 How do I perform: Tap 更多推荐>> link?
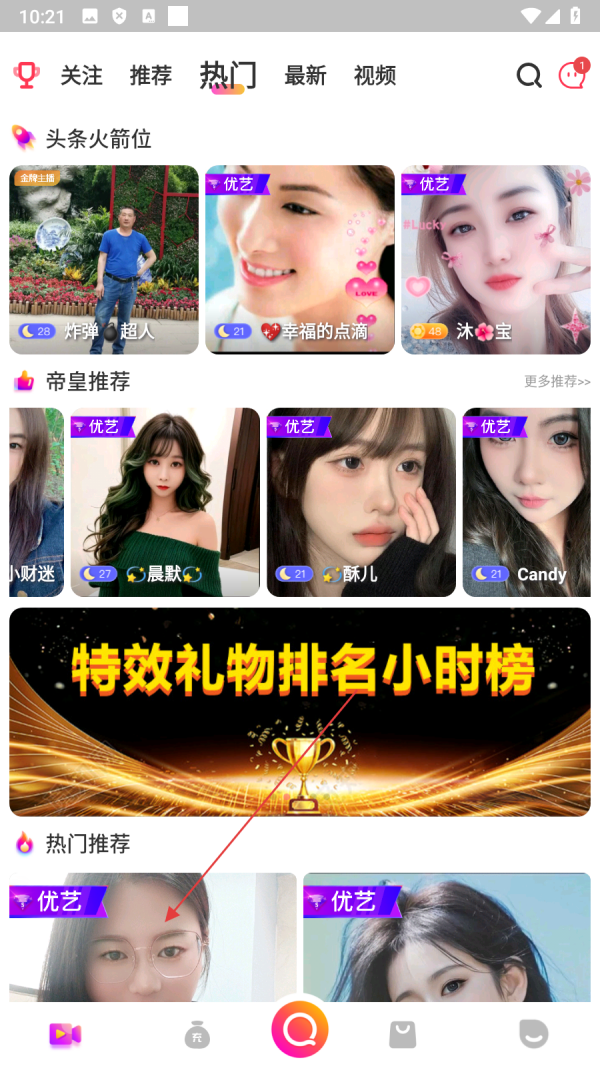pyautogui.click(x=557, y=381)
